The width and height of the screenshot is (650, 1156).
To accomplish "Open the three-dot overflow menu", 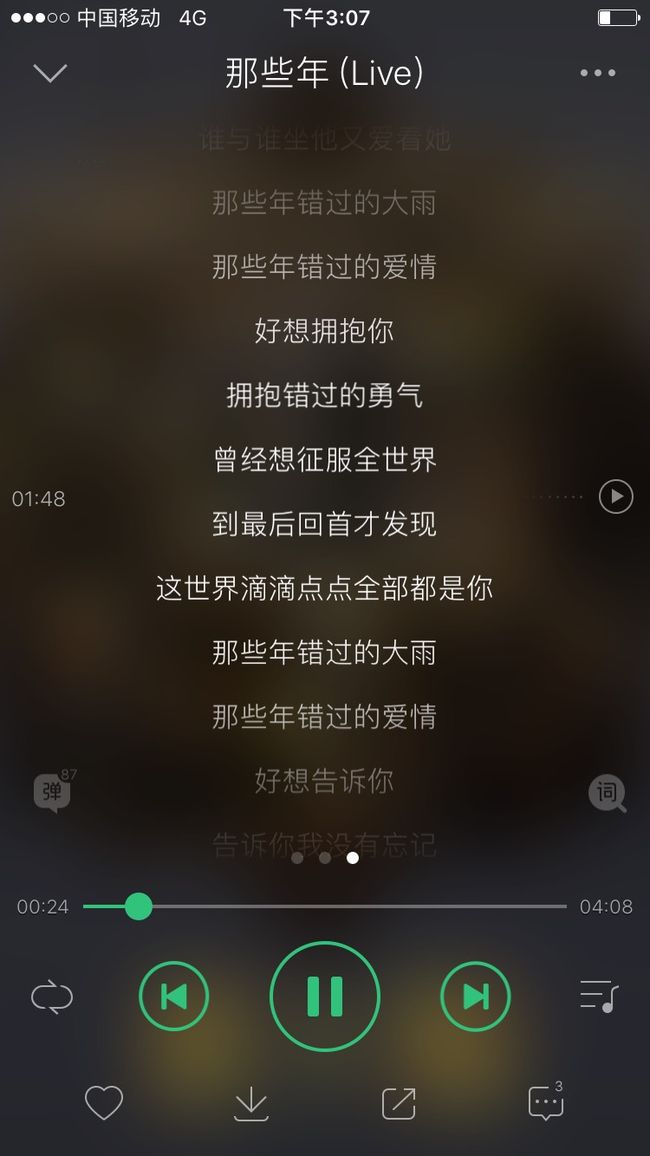I will coord(598,73).
